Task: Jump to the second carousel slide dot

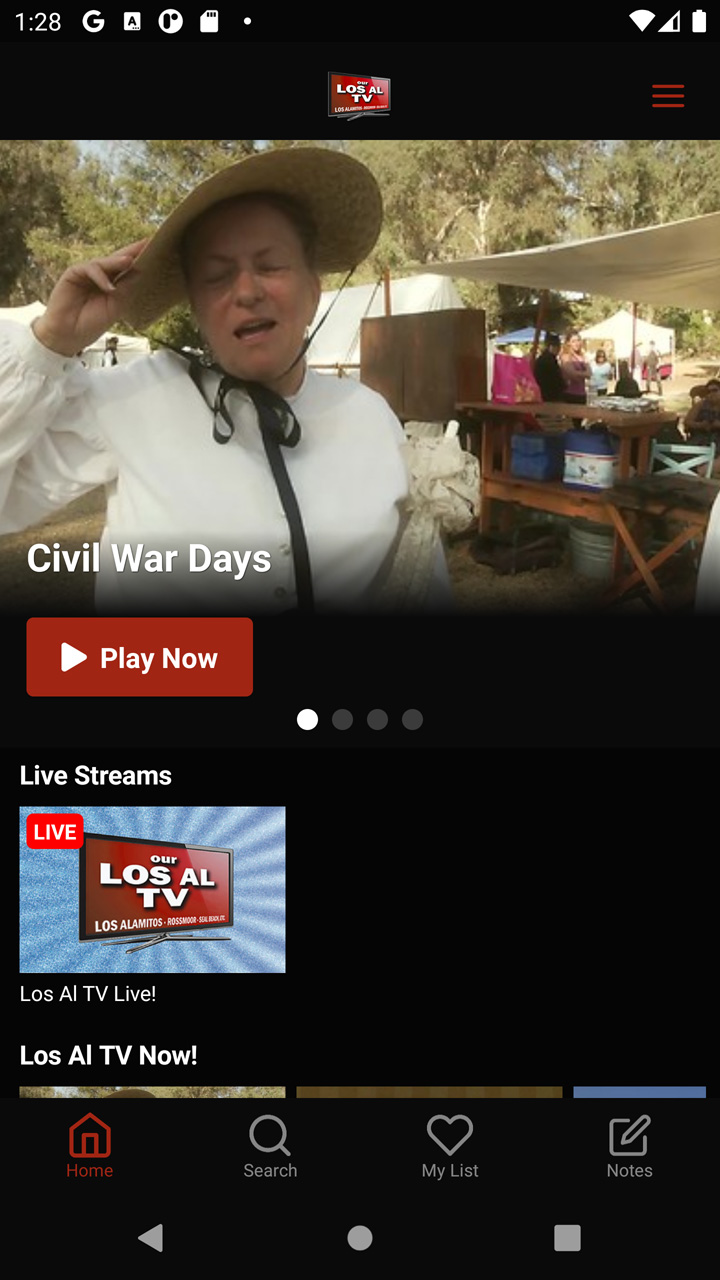Action: pos(342,720)
